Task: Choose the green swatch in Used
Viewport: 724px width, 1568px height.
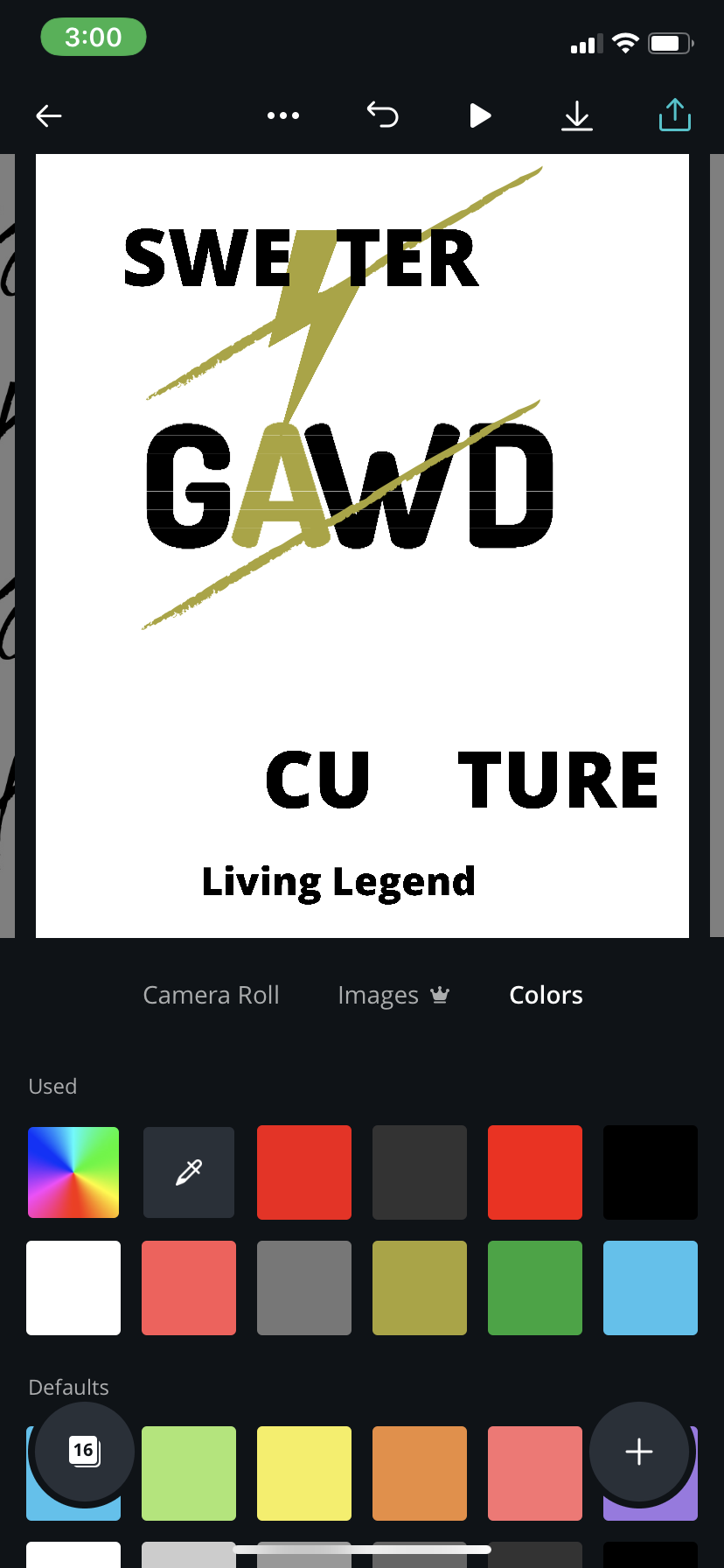Action: point(535,1288)
